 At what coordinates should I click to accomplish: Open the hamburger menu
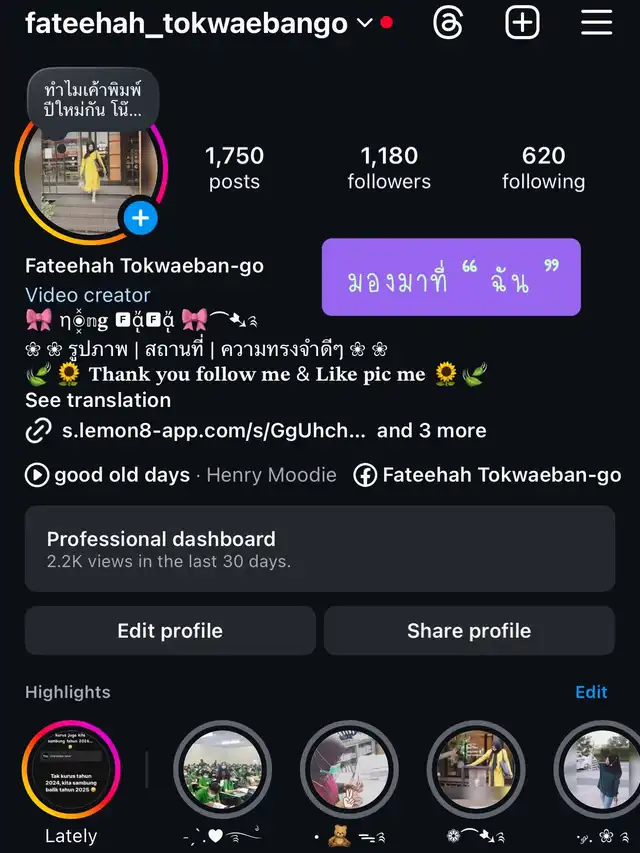coord(596,23)
